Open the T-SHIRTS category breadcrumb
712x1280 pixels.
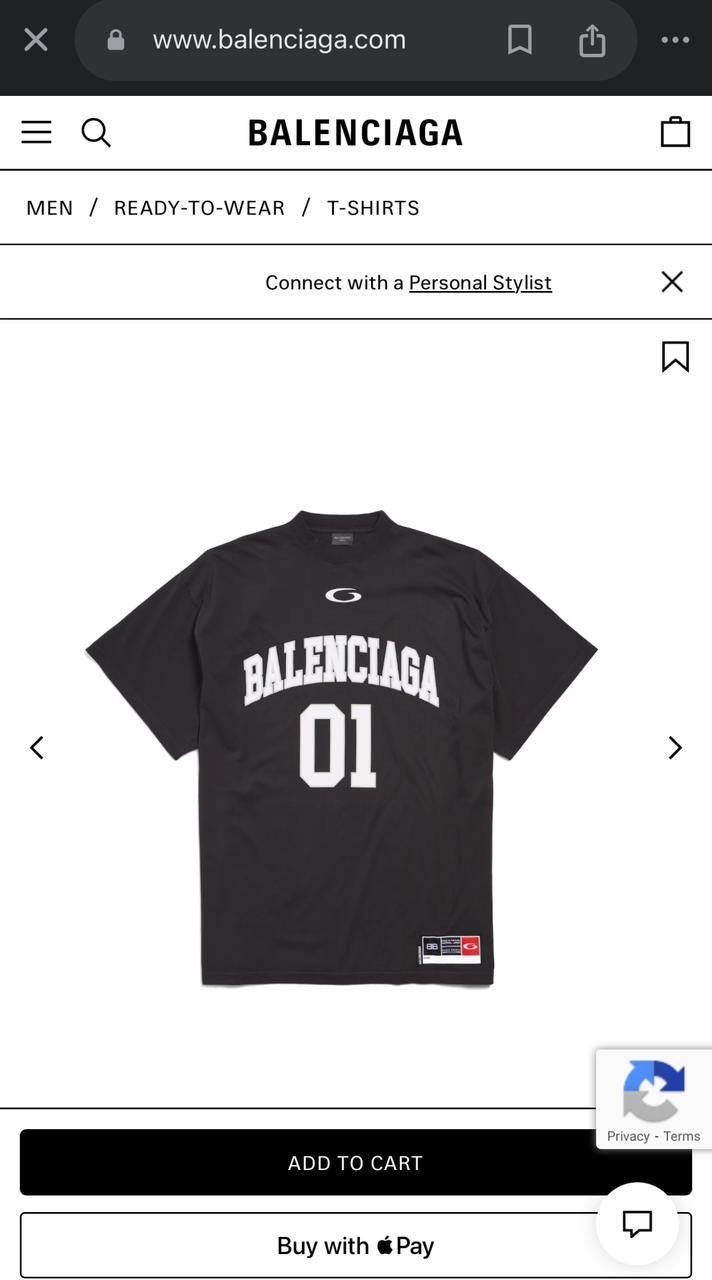point(373,208)
